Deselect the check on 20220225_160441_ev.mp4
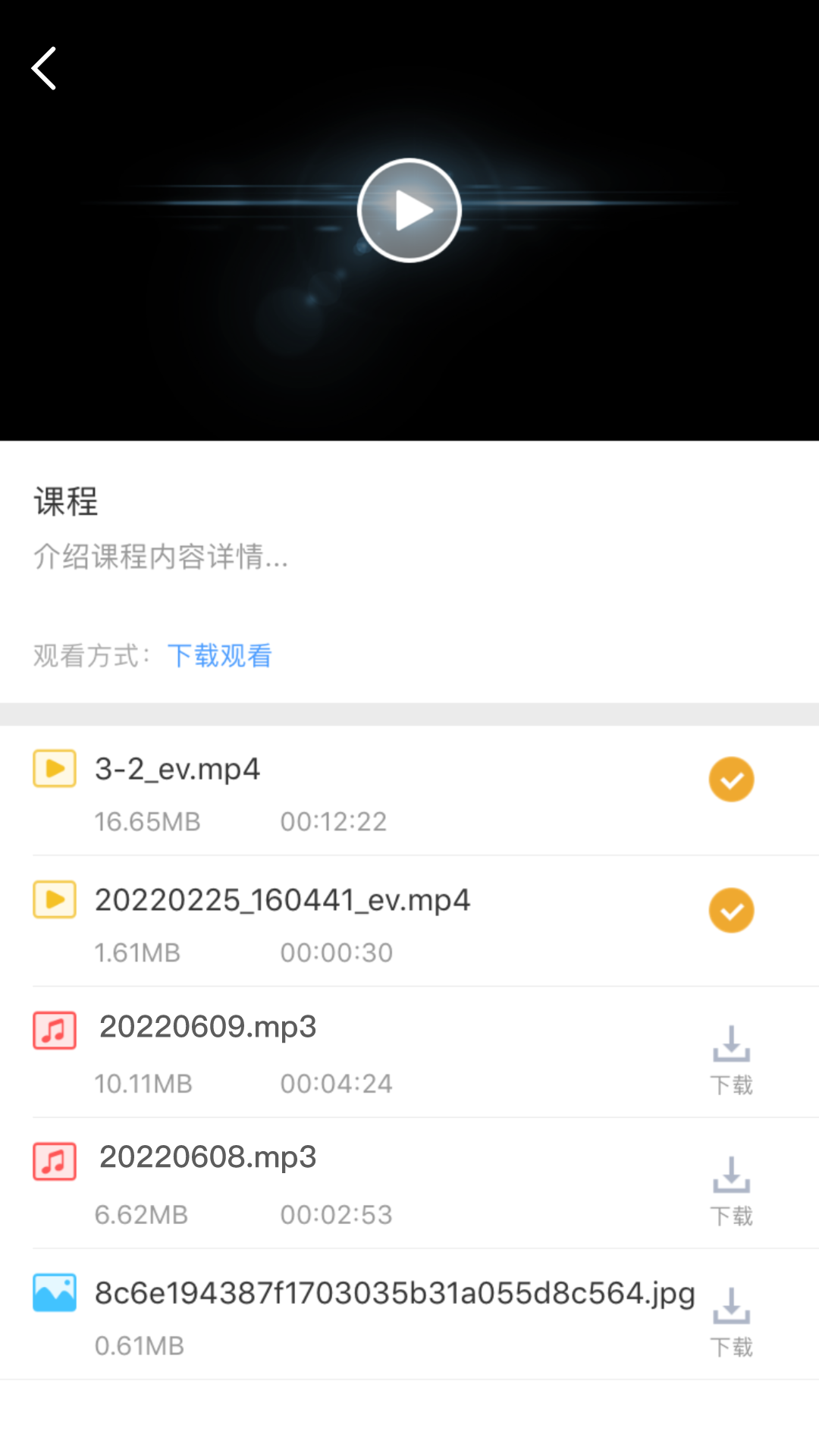This screenshot has height=1456, width=819. click(730, 910)
